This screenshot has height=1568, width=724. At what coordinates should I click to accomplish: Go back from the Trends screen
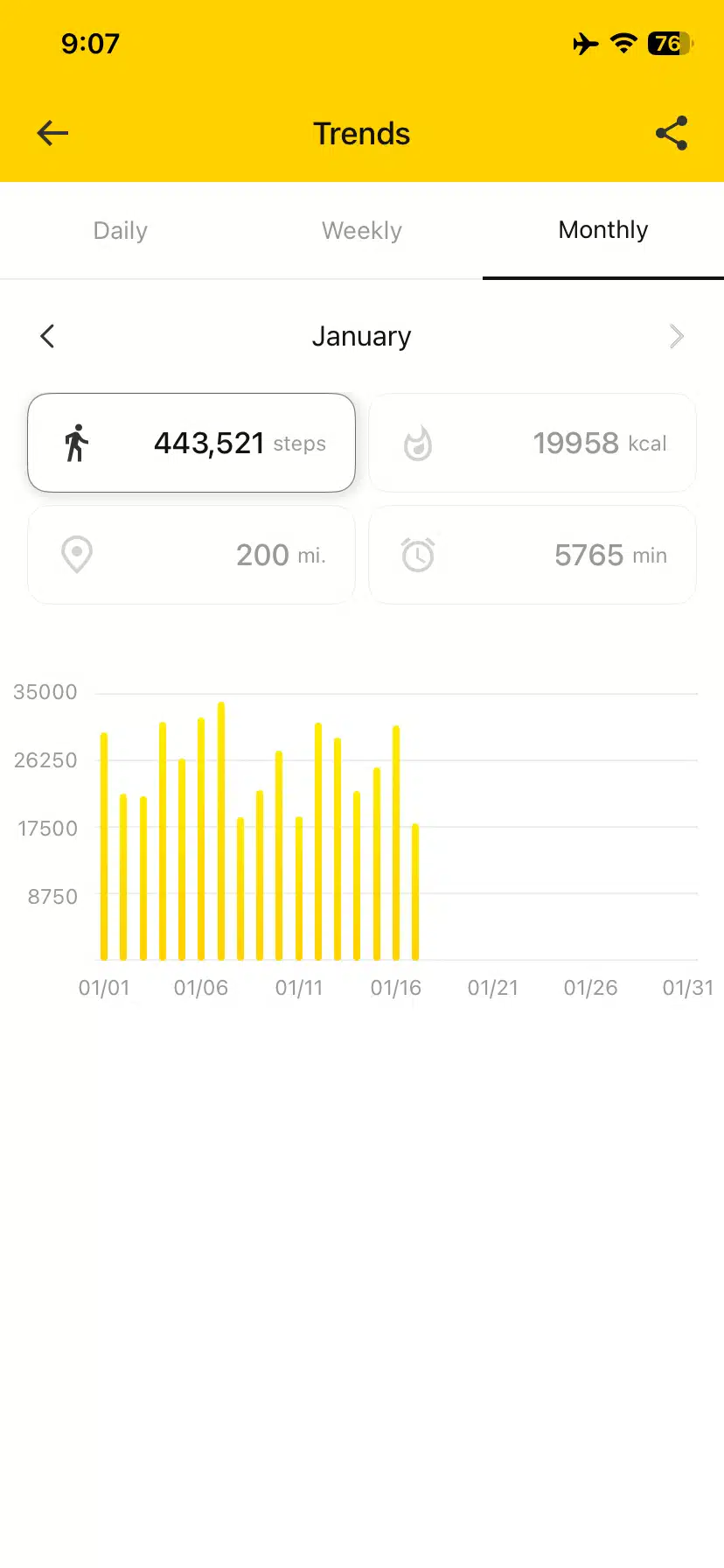coord(52,133)
